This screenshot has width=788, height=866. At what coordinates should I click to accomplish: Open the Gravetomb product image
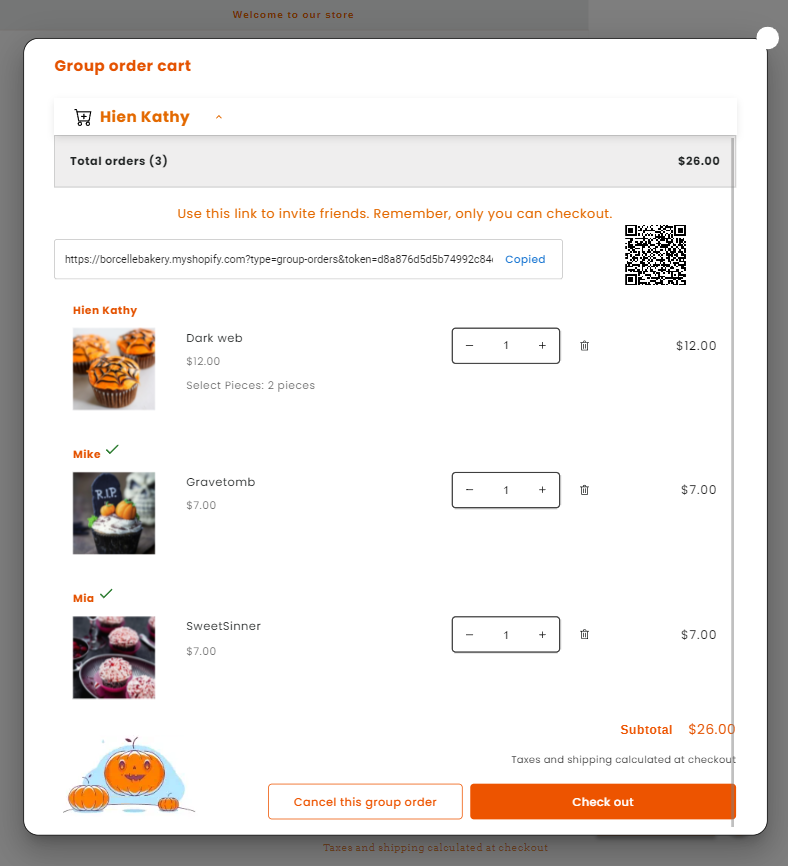[x=114, y=513]
